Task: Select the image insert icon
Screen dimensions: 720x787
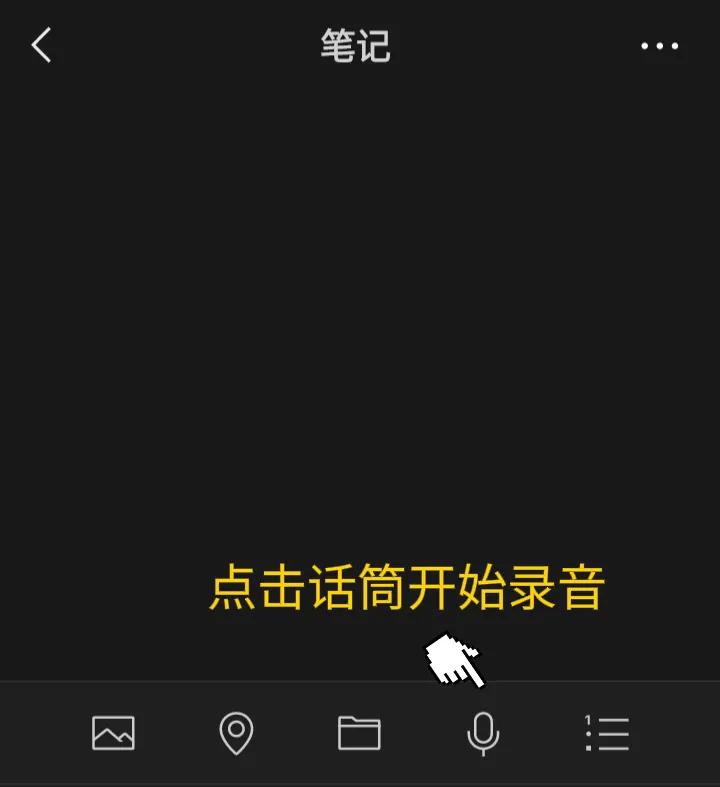Action: 113,733
